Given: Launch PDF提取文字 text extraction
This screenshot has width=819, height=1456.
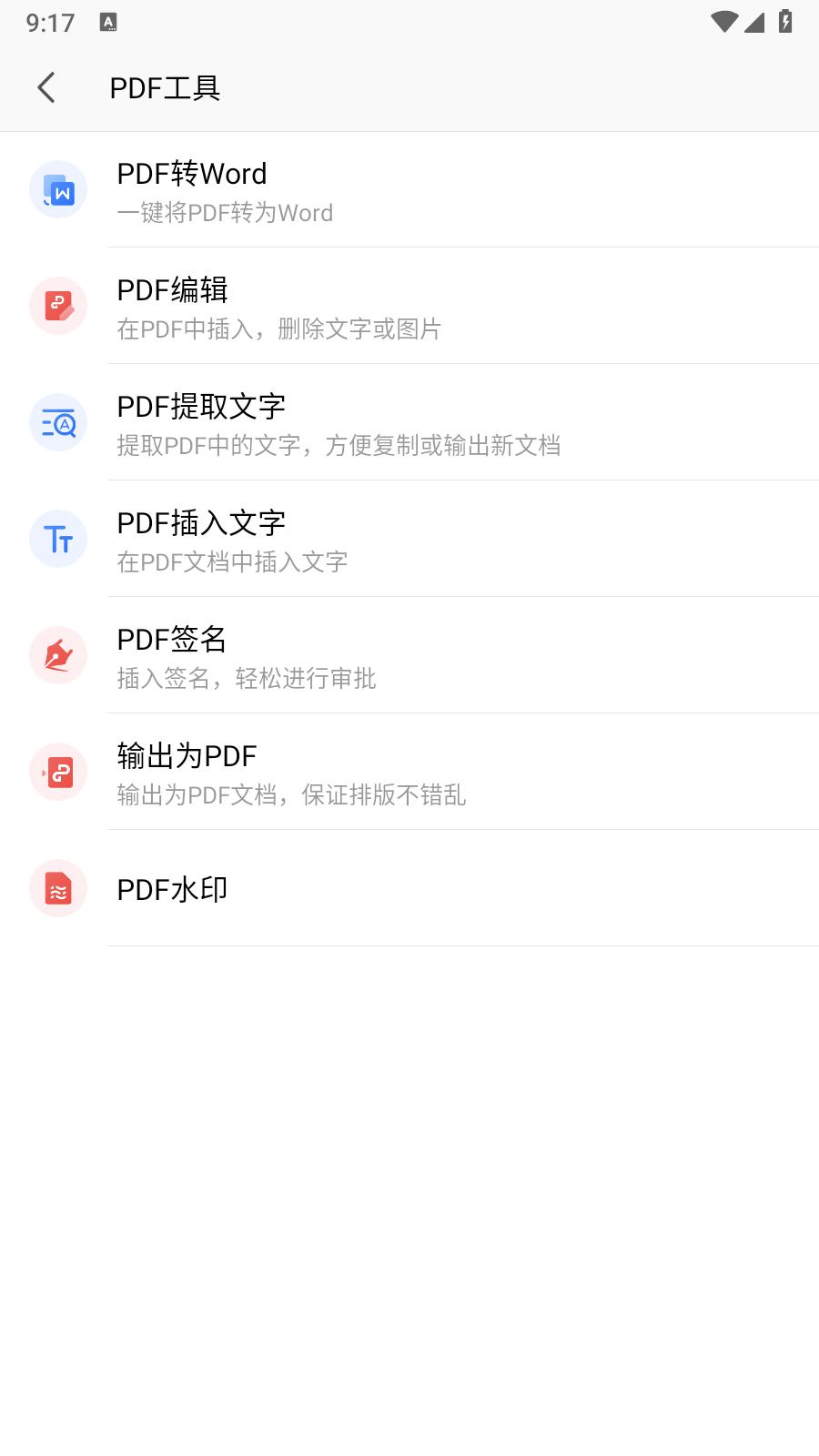Looking at the screenshot, I should point(409,423).
